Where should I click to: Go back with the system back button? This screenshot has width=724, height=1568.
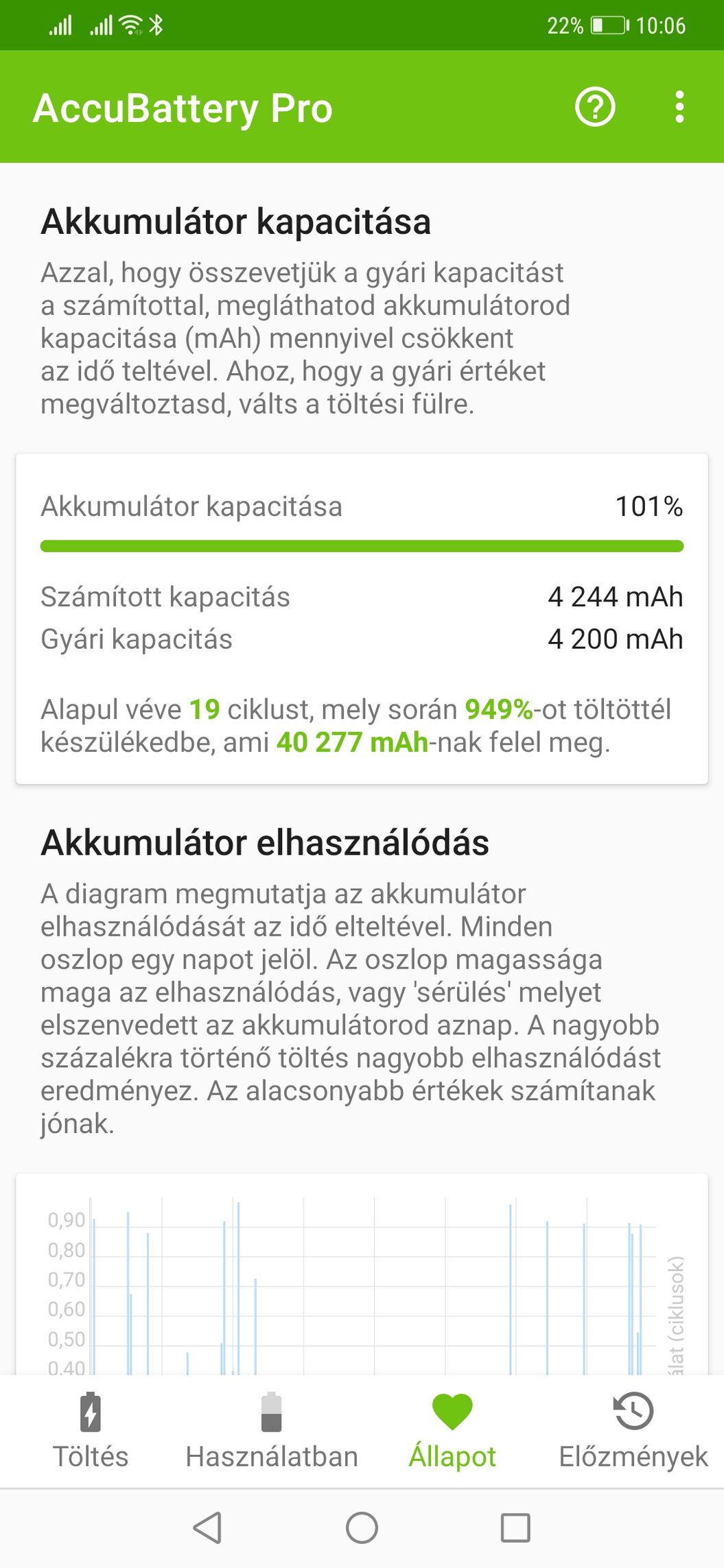click(x=207, y=1528)
